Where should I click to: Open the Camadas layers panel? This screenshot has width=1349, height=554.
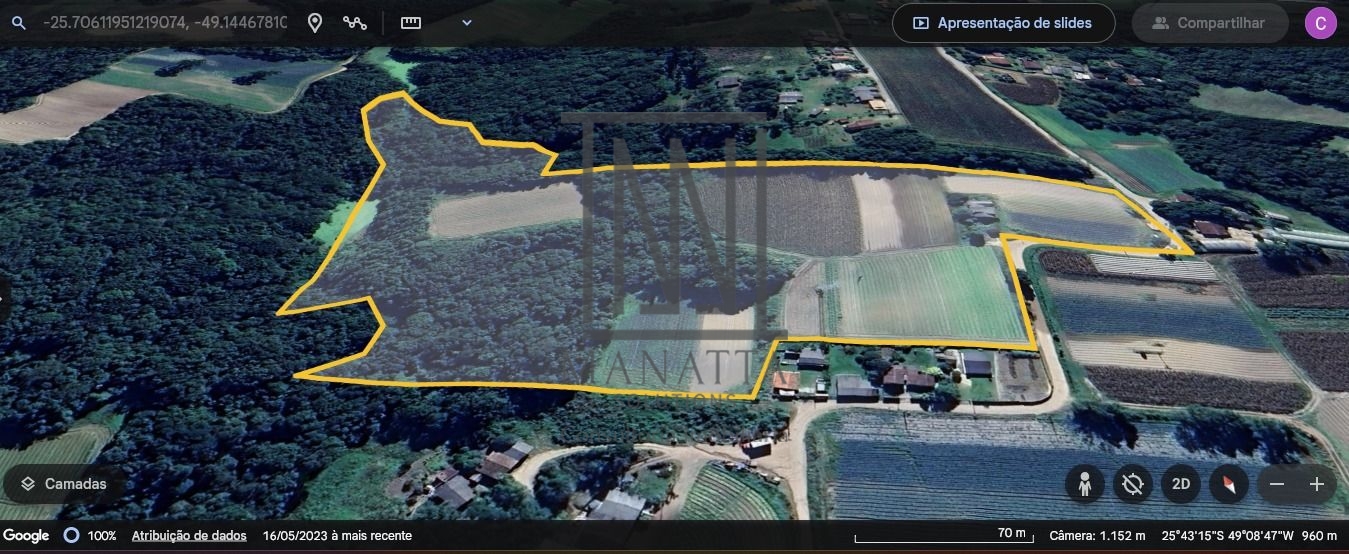coord(64,484)
